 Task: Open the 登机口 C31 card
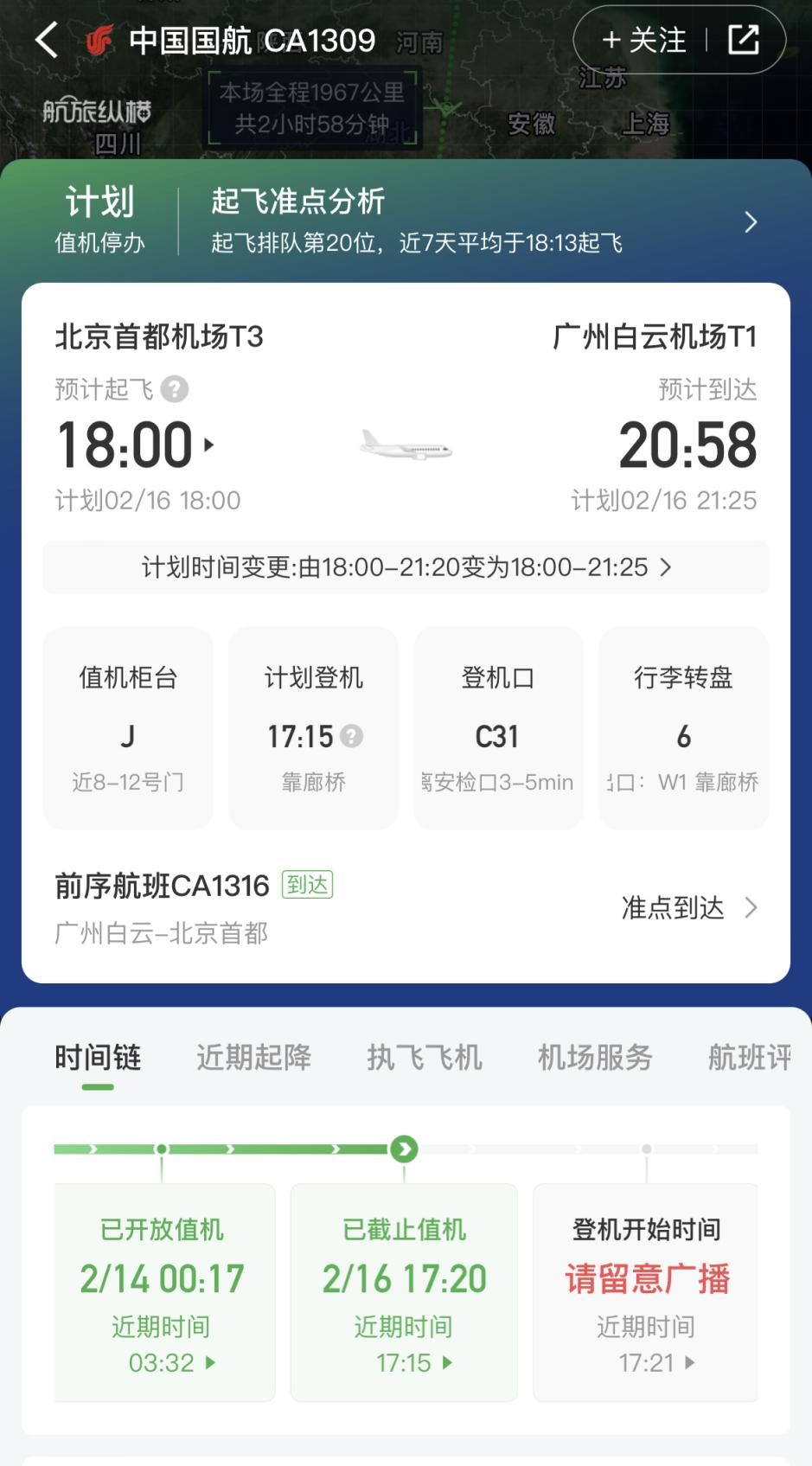pos(498,728)
